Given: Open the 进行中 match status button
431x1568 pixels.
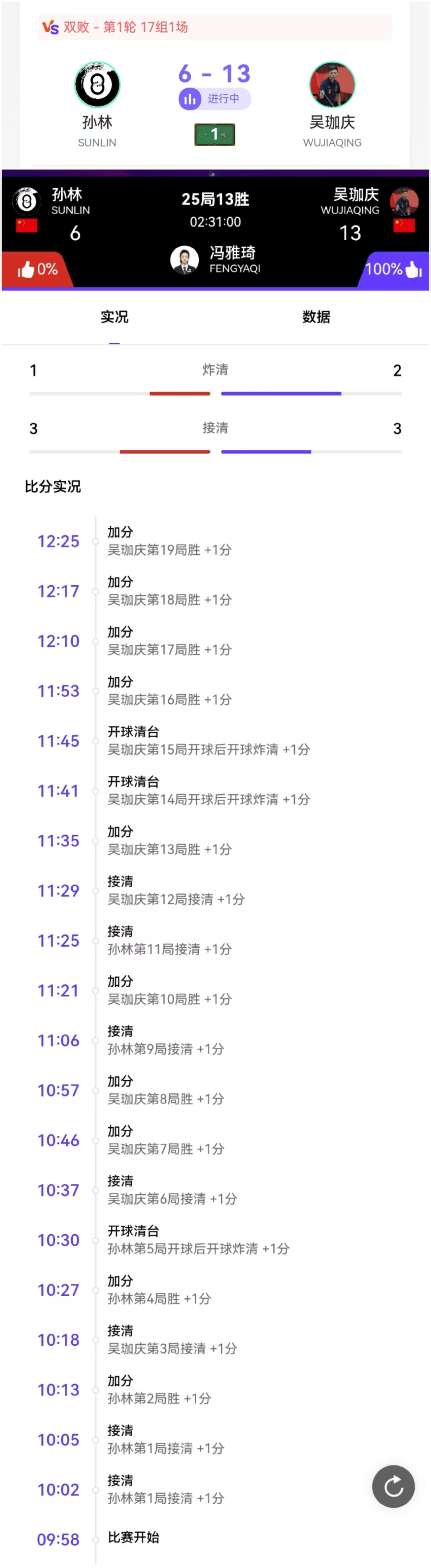Looking at the screenshot, I should (214, 99).
